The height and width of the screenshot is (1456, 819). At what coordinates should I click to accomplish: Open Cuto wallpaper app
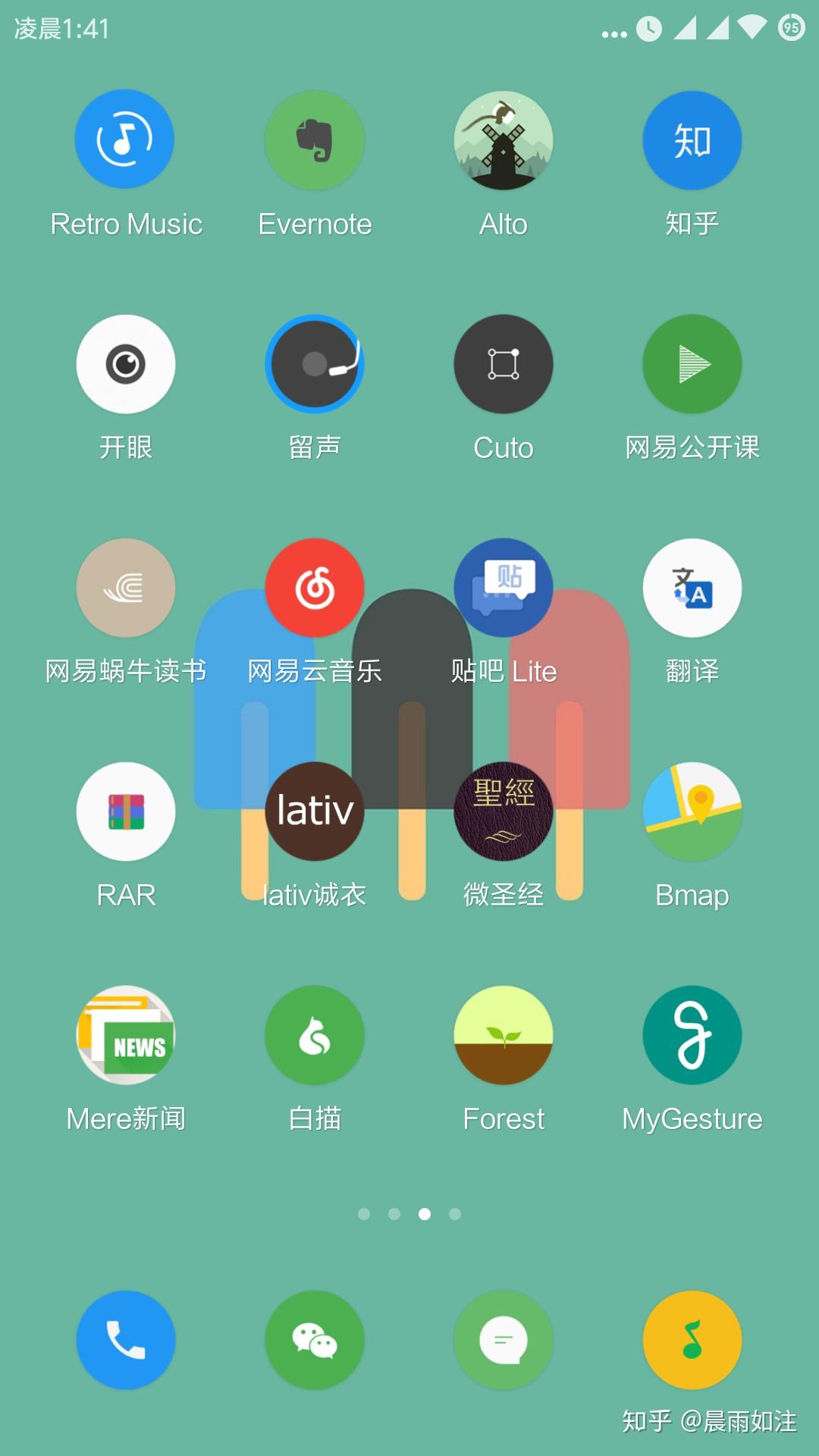pyautogui.click(x=504, y=364)
